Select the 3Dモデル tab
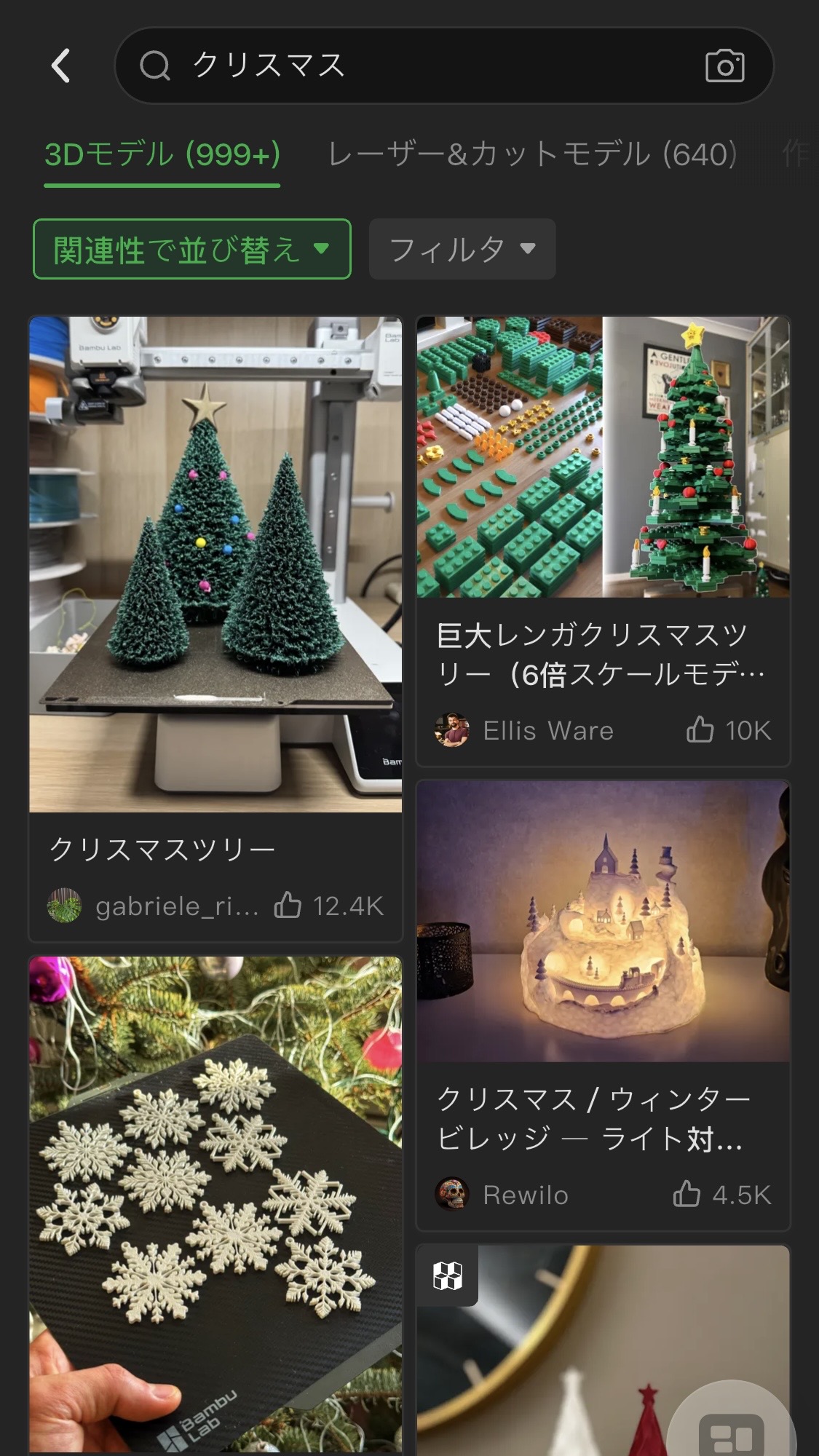This screenshot has width=819, height=1456. coord(162,154)
